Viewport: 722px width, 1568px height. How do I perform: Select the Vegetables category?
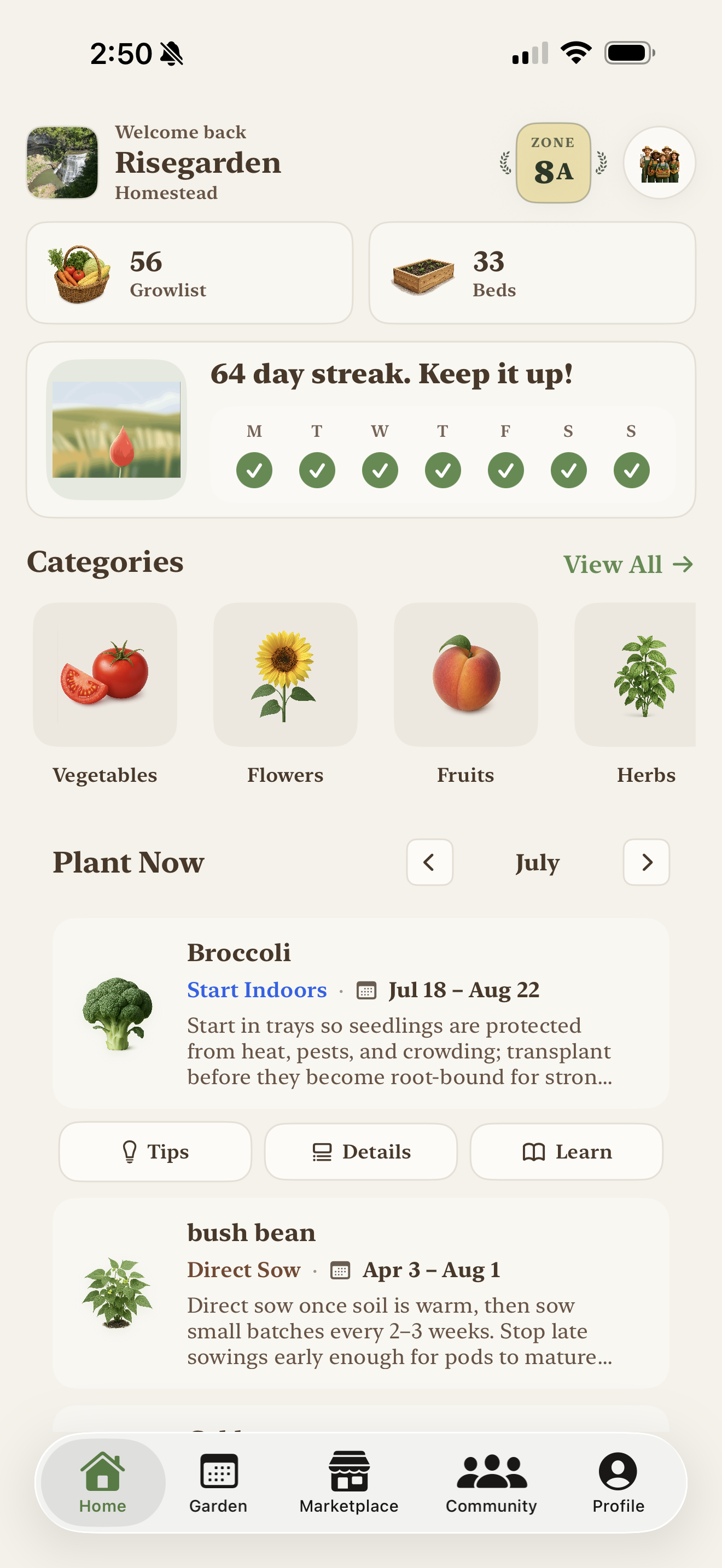point(104,694)
